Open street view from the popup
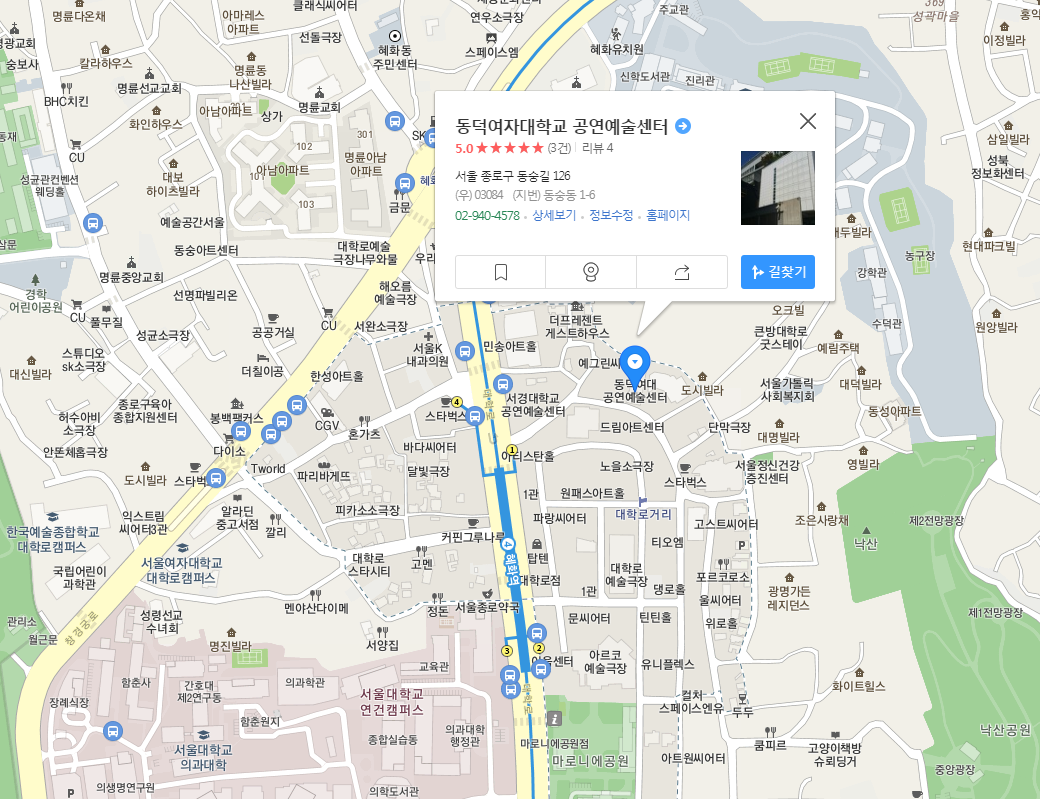The width and height of the screenshot is (1040, 799). (590, 272)
